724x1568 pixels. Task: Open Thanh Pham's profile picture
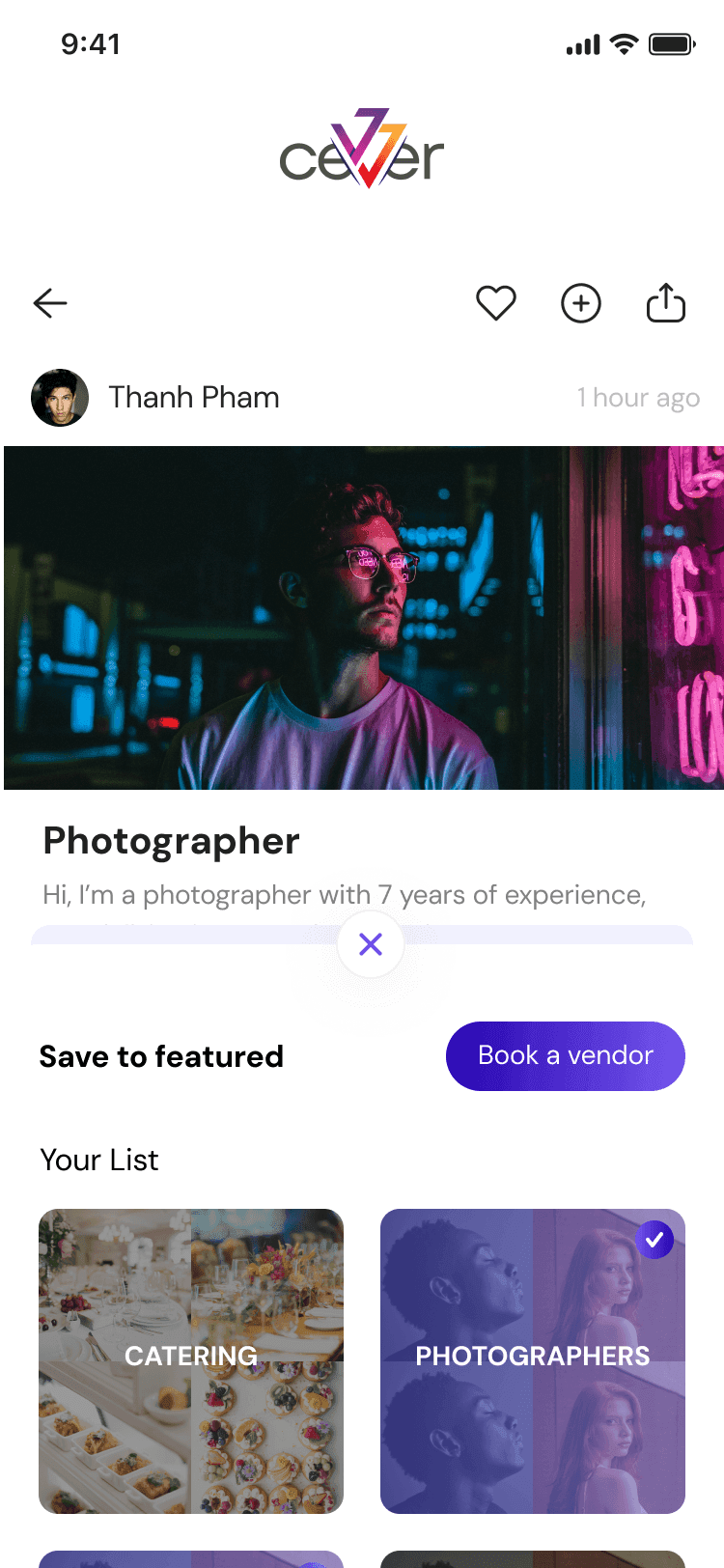pyautogui.click(x=60, y=397)
